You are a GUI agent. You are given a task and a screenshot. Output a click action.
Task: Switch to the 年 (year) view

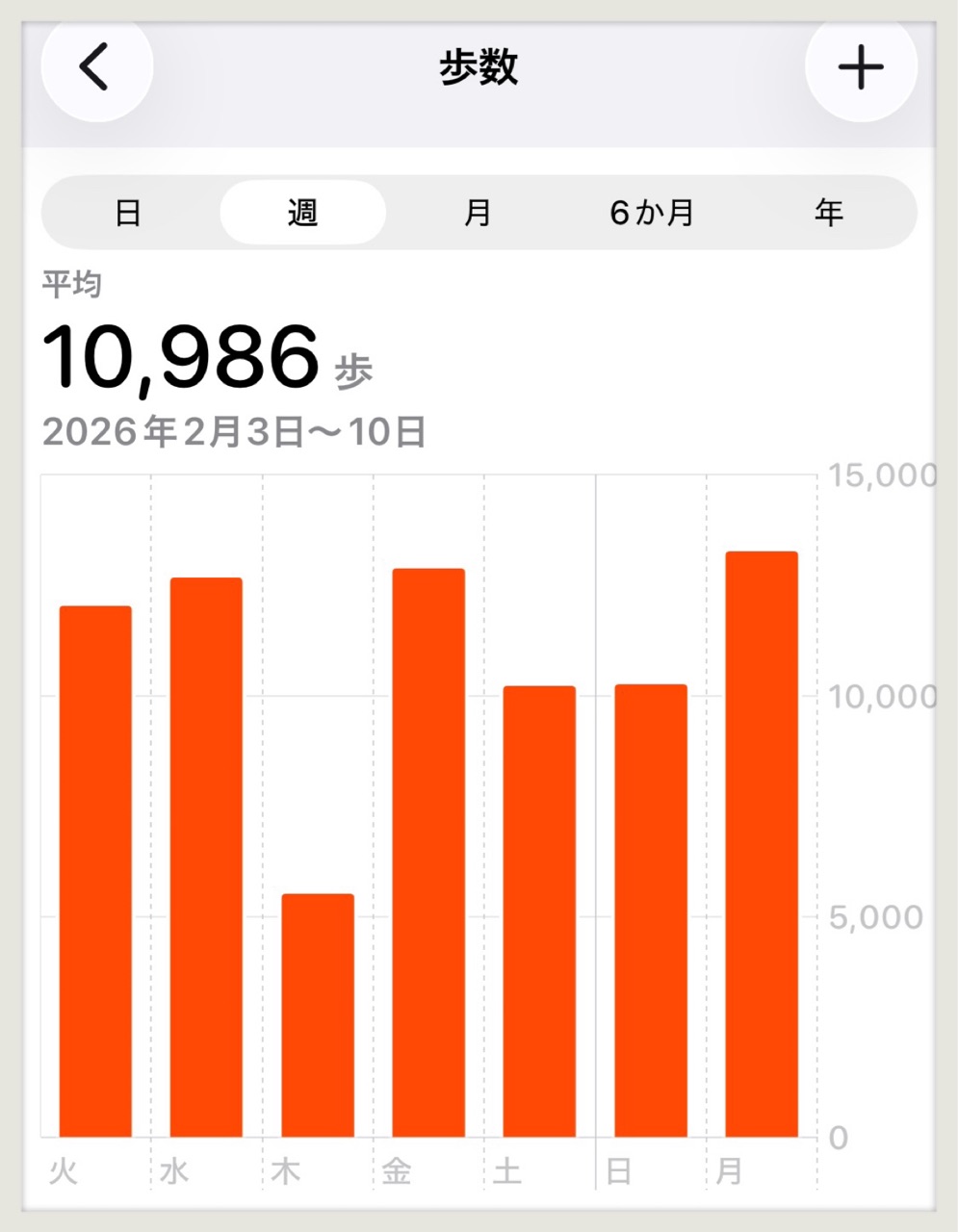[828, 212]
